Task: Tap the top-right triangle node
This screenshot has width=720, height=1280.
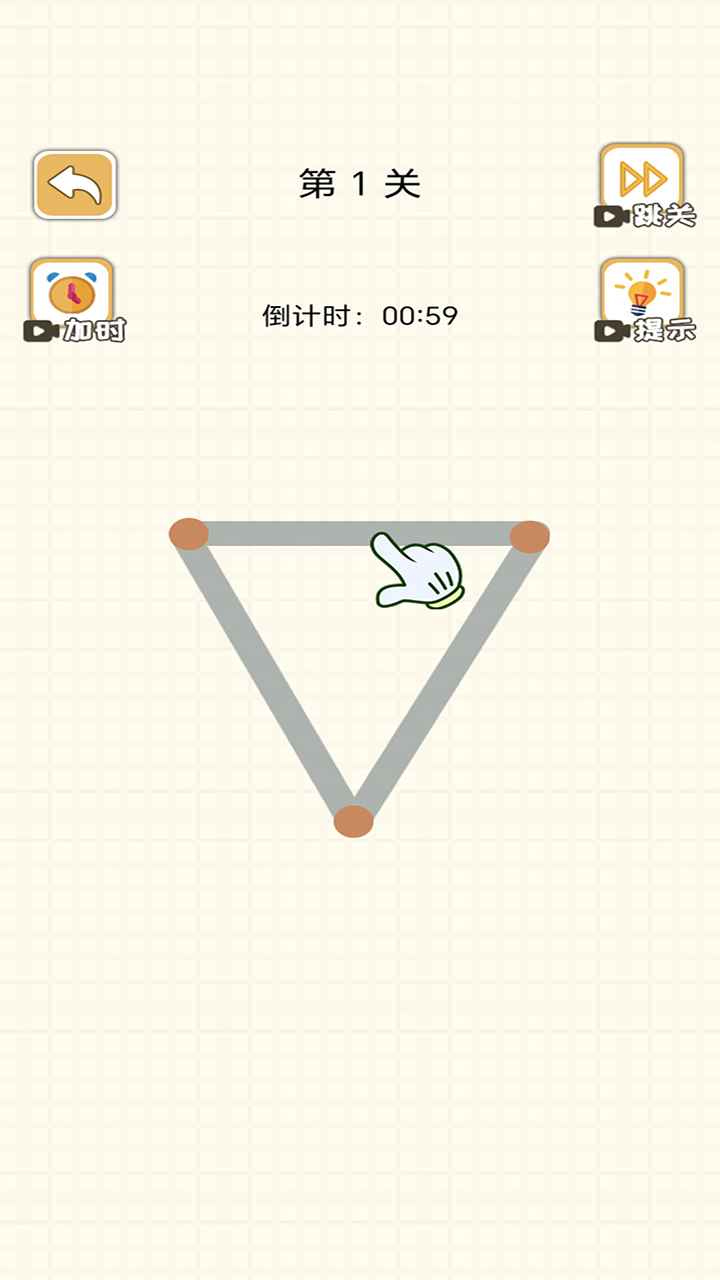Action: (529, 536)
